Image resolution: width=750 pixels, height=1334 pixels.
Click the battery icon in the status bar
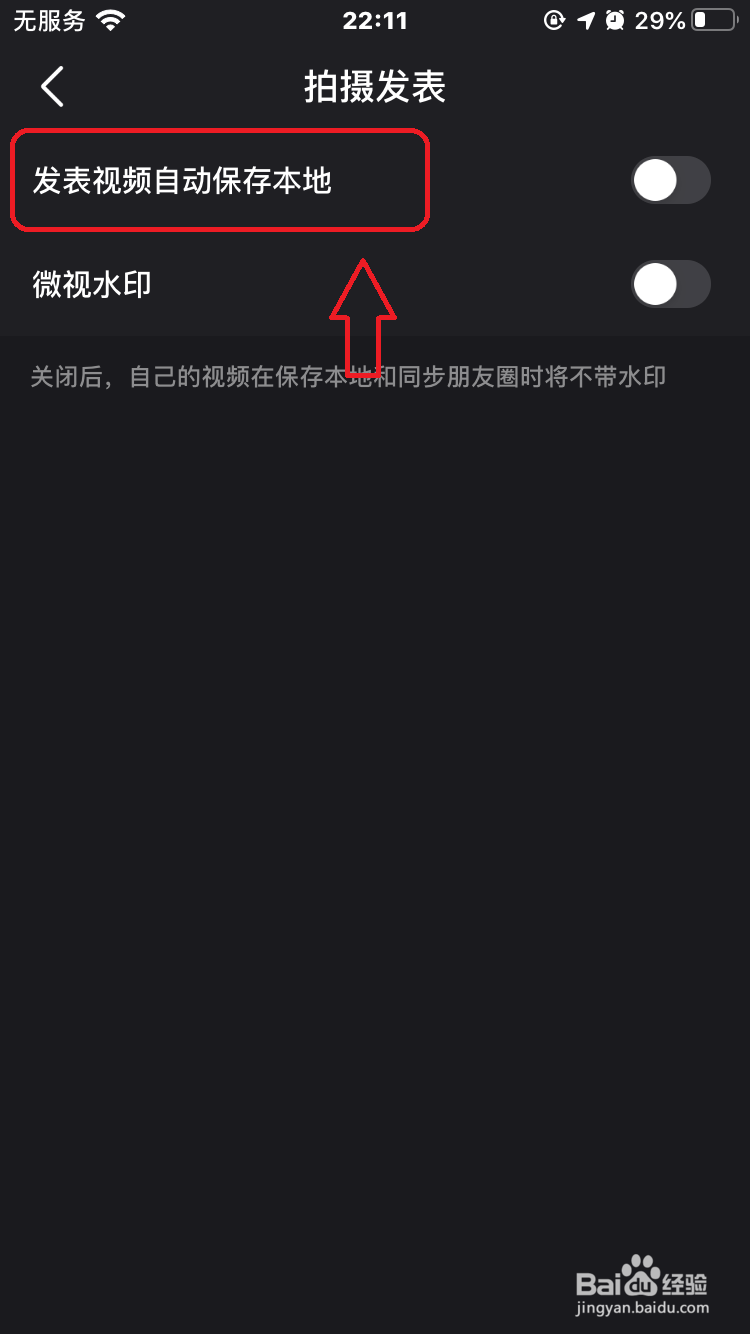pyautogui.click(x=712, y=19)
